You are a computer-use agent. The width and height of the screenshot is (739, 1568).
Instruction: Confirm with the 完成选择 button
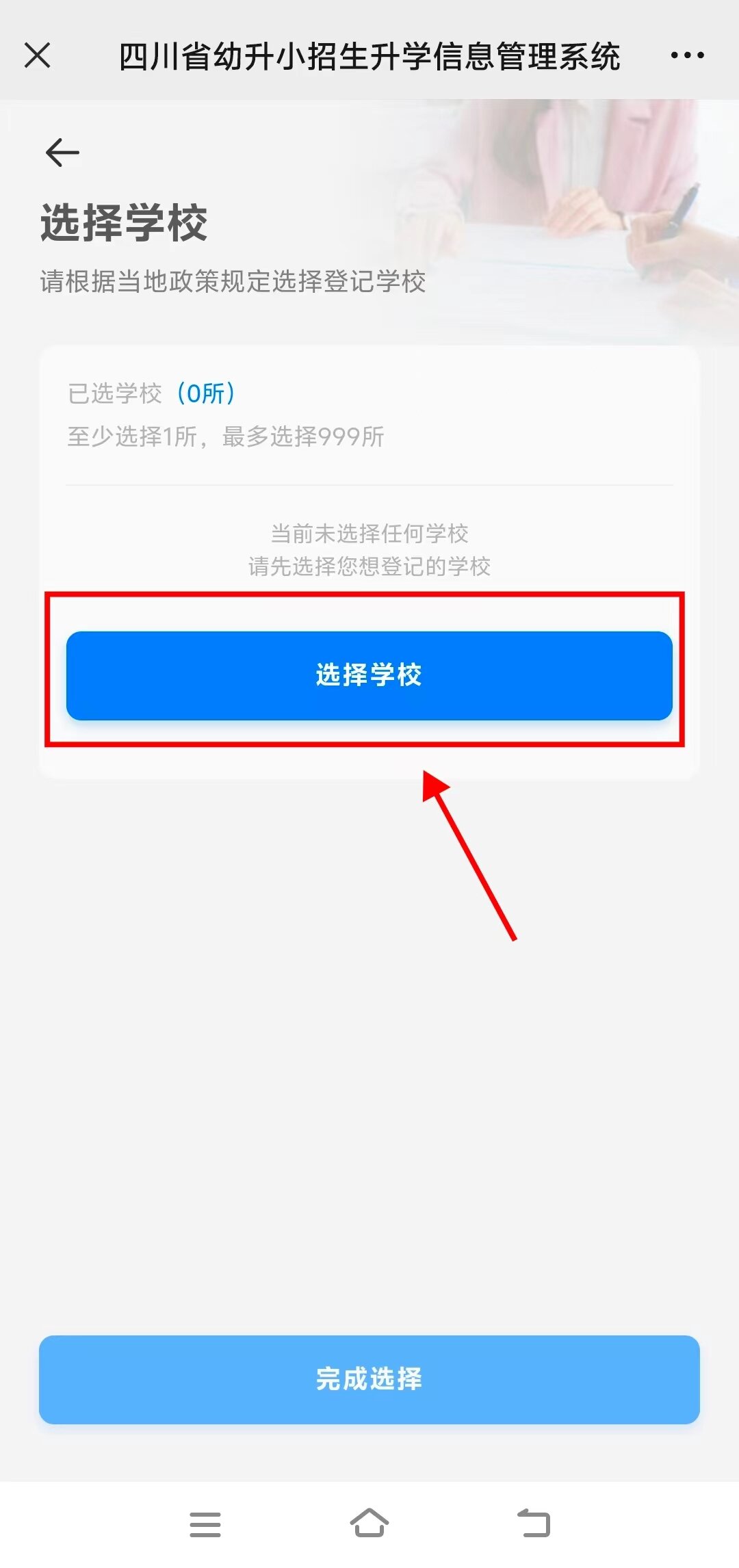click(x=369, y=1379)
